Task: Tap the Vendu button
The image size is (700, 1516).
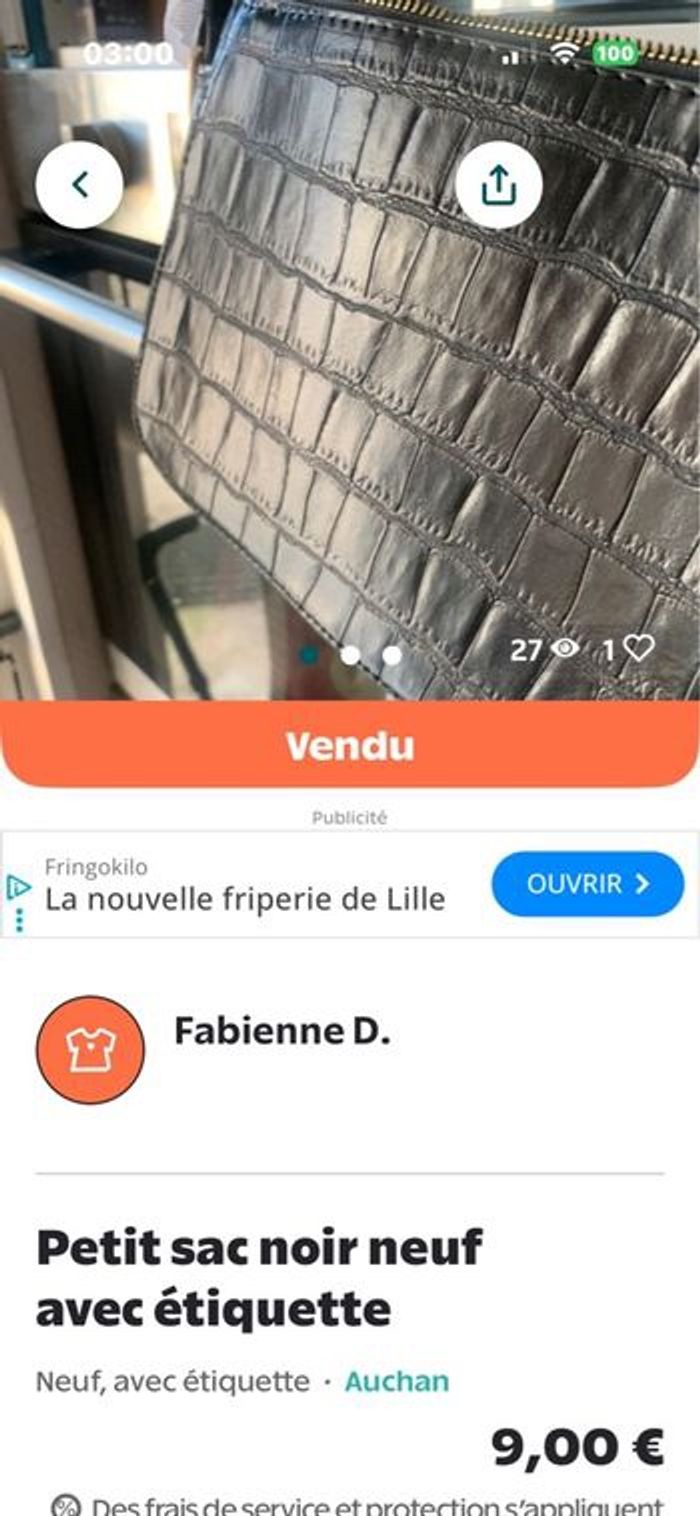Action: click(349, 746)
